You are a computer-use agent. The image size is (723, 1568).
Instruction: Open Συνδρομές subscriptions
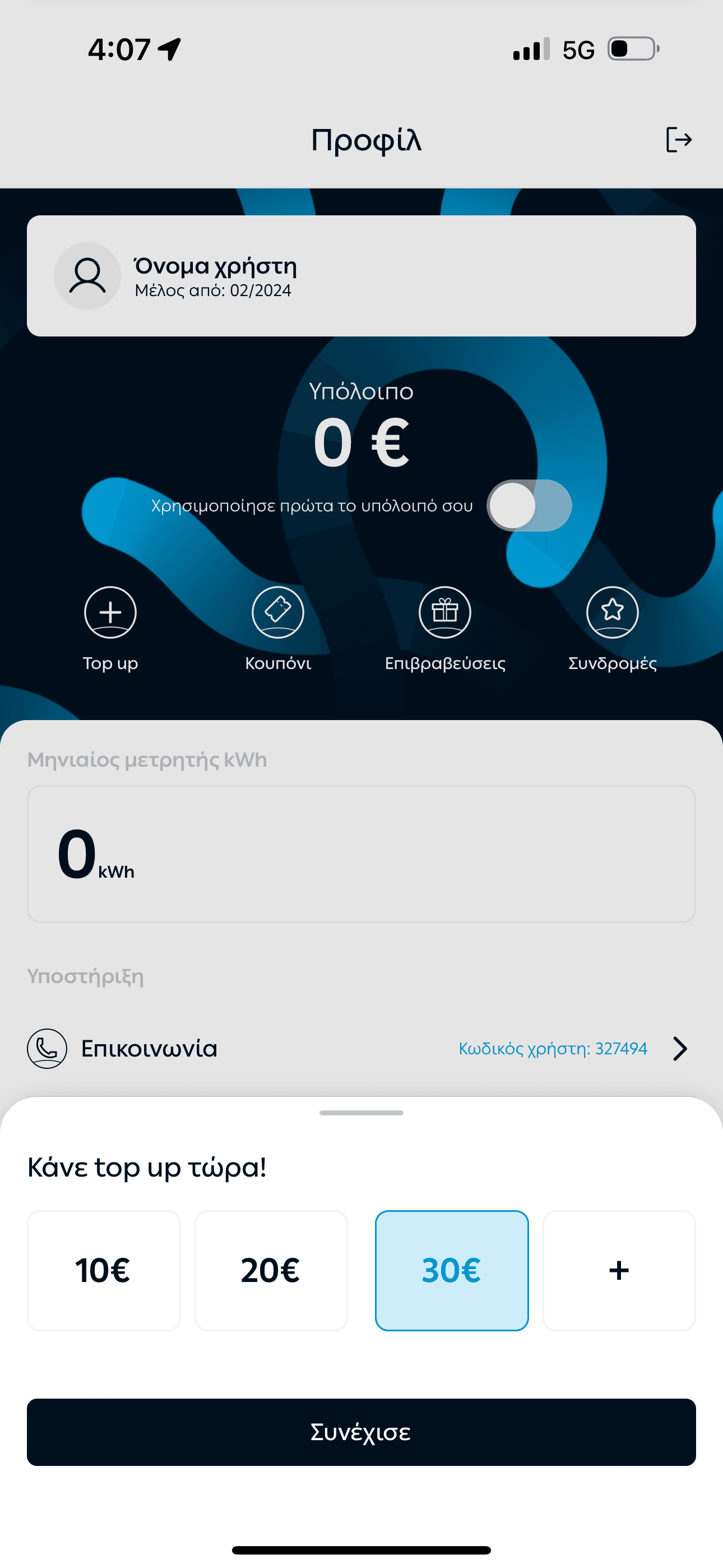[x=612, y=613]
